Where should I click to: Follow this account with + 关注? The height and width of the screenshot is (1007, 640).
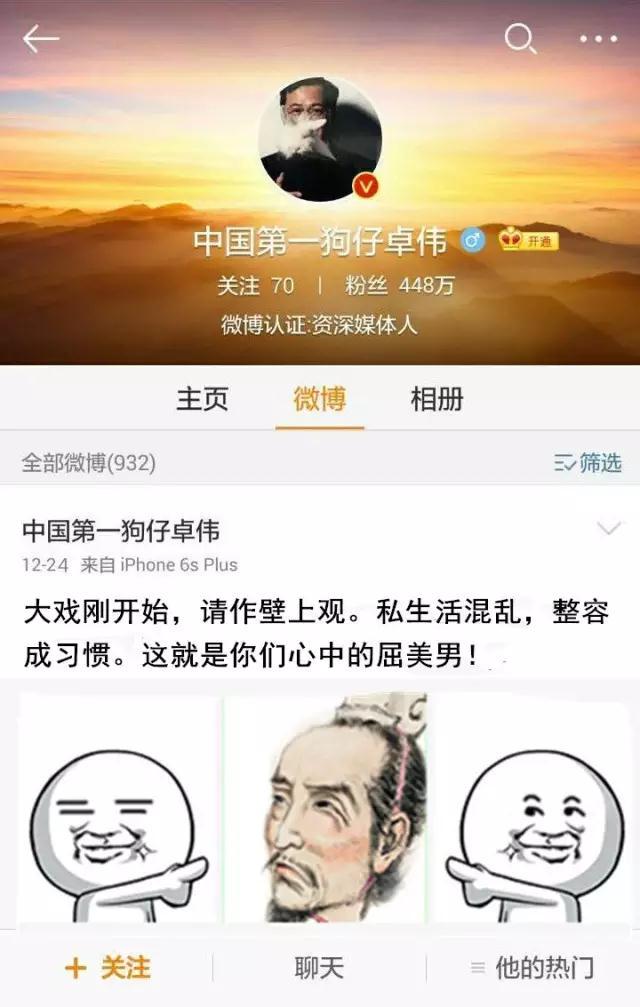[108, 967]
